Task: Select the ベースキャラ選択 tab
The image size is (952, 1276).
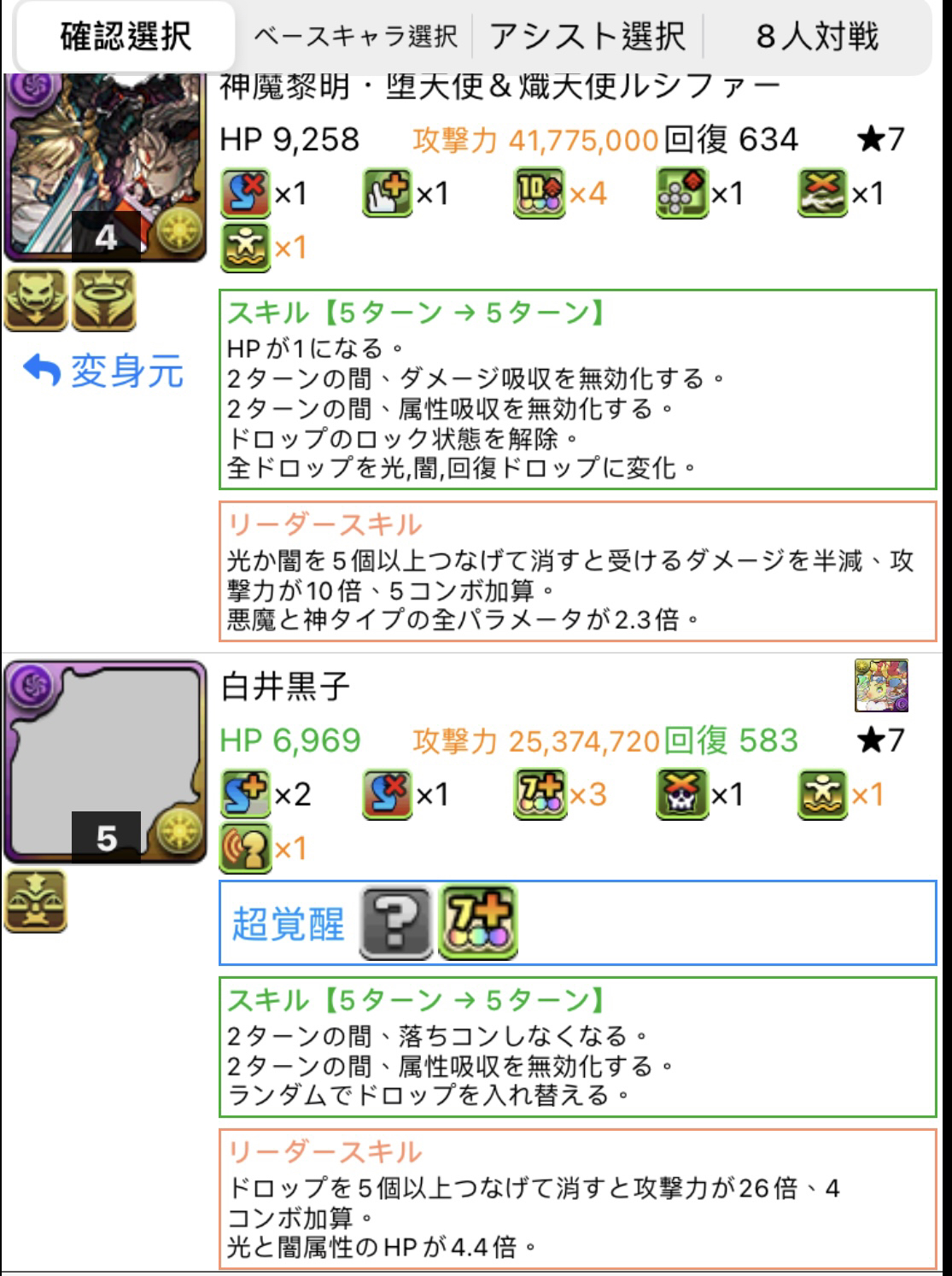Action: pyautogui.click(x=354, y=37)
